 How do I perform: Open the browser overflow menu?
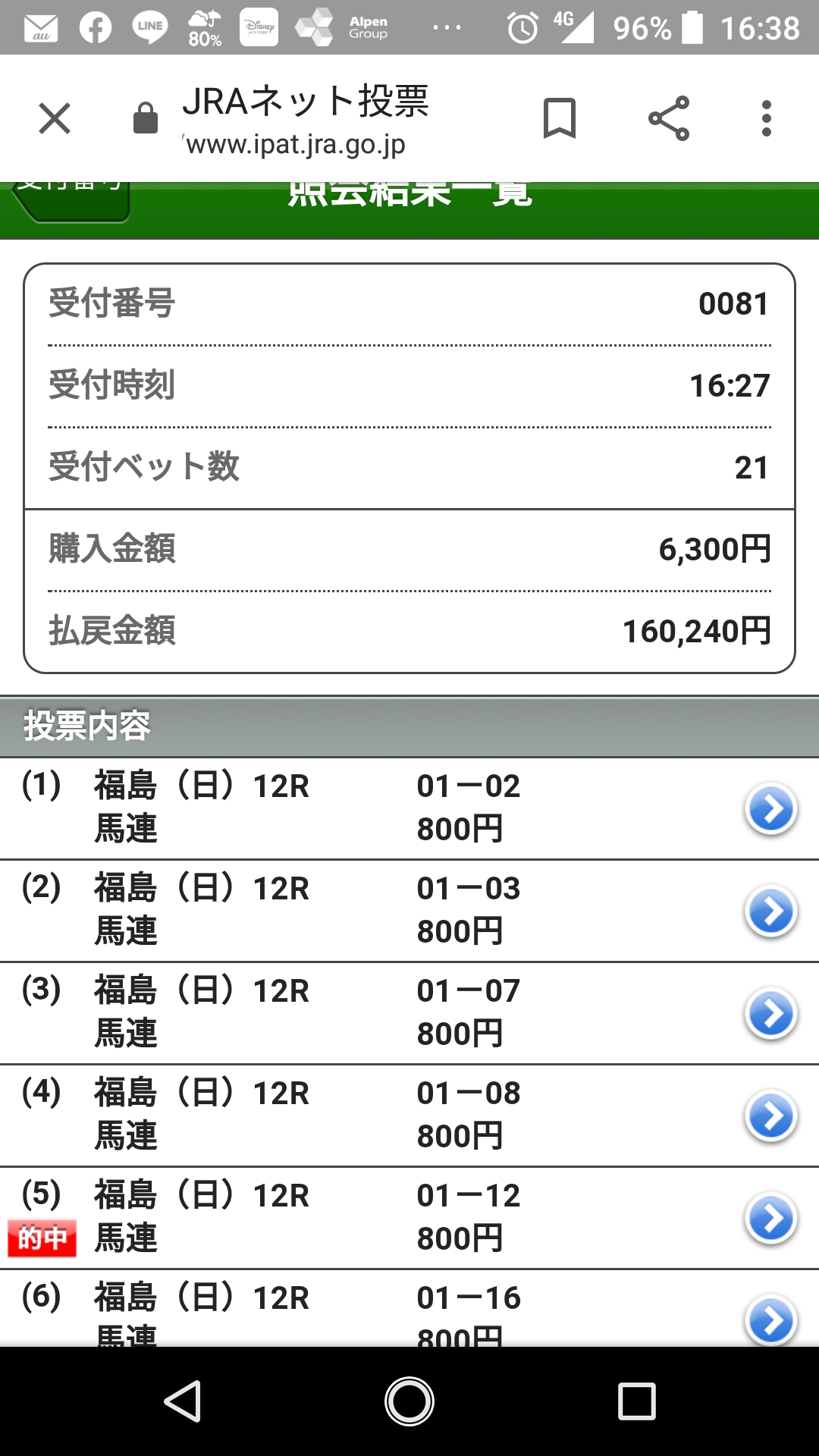coord(767,118)
